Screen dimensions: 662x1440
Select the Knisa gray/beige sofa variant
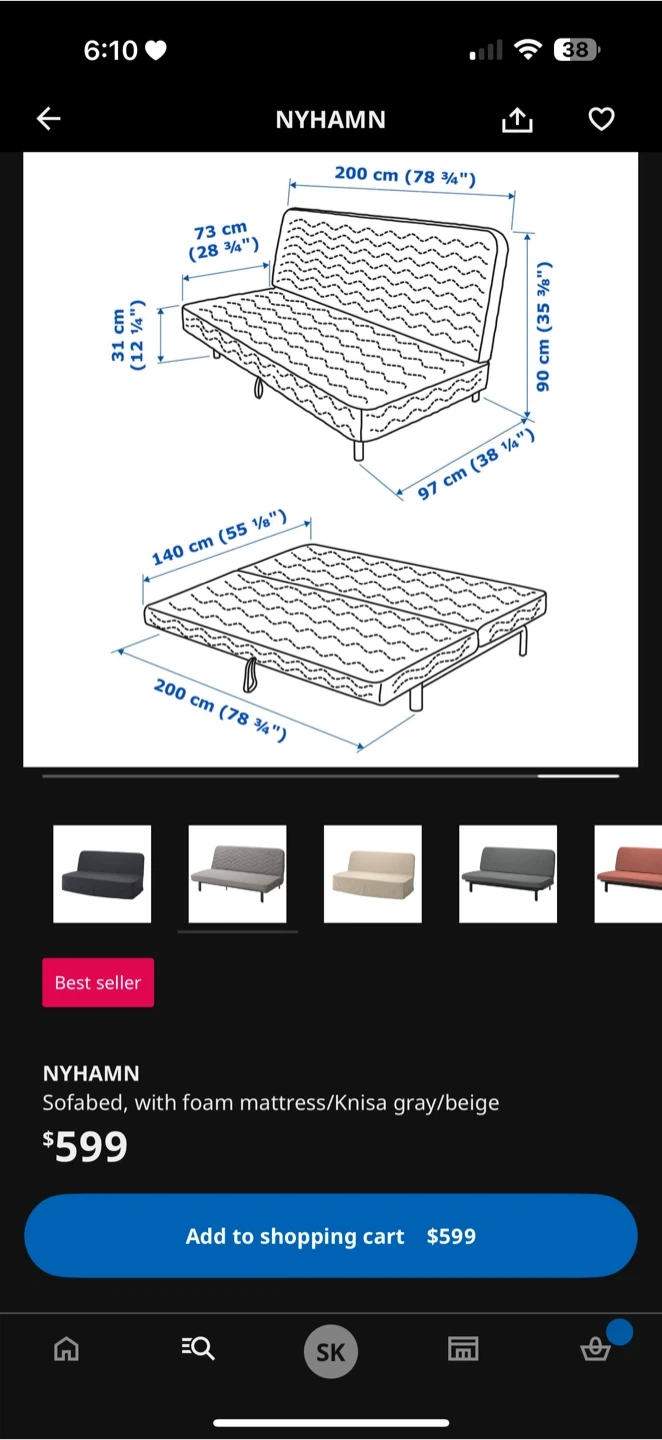coord(237,873)
